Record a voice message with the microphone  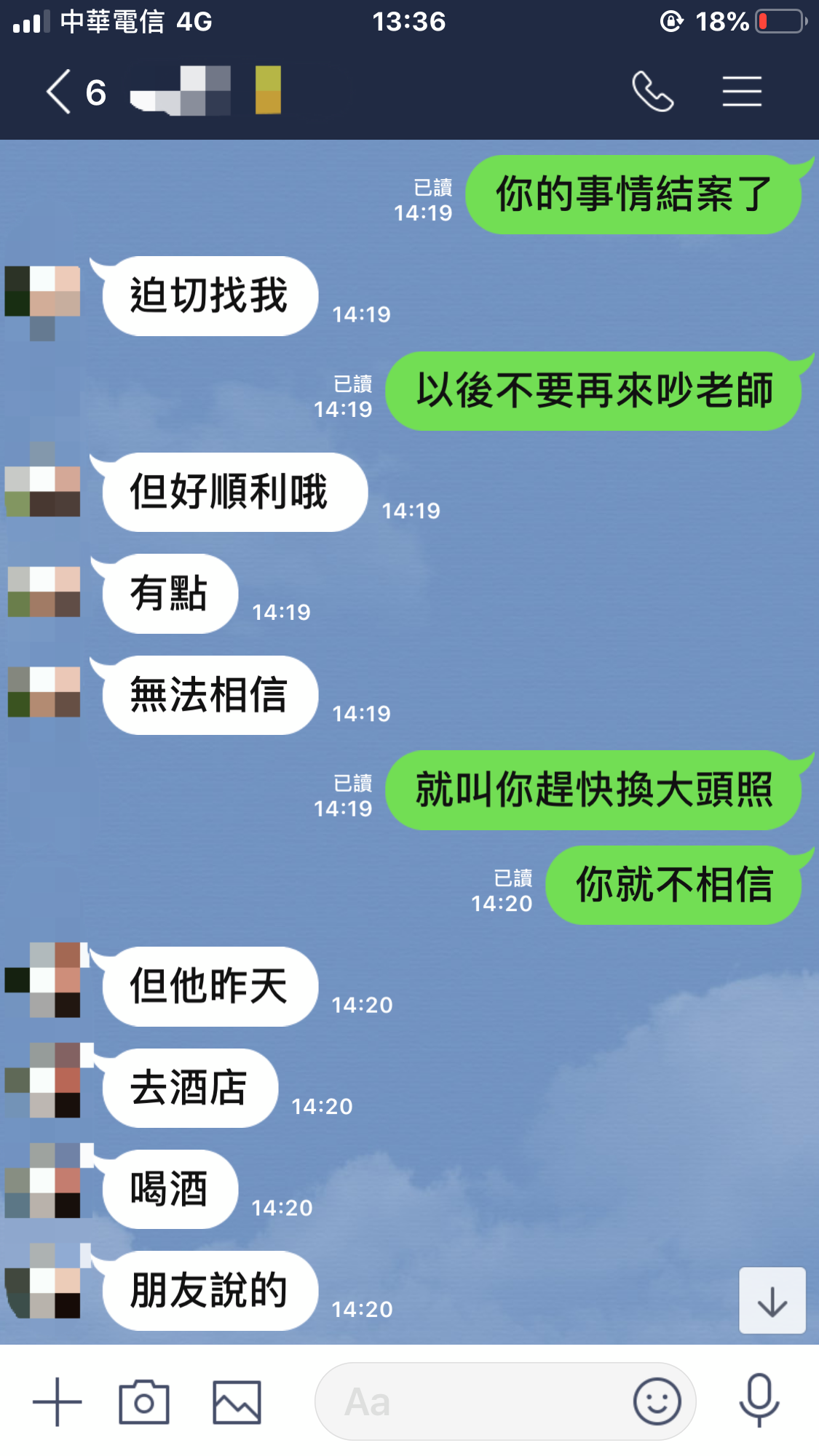pos(759,1400)
